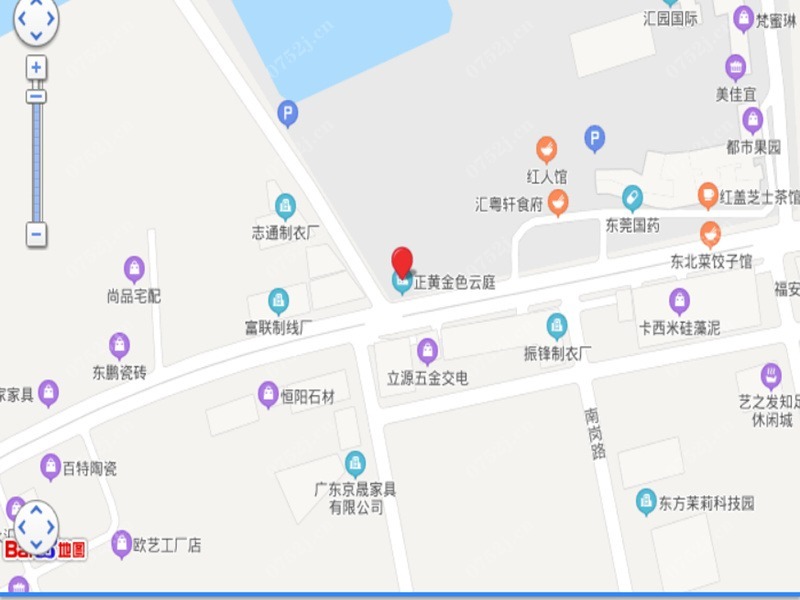This screenshot has height=600, width=800.
Task: Tap the 美佳宜 store marker
Action: (736, 68)
